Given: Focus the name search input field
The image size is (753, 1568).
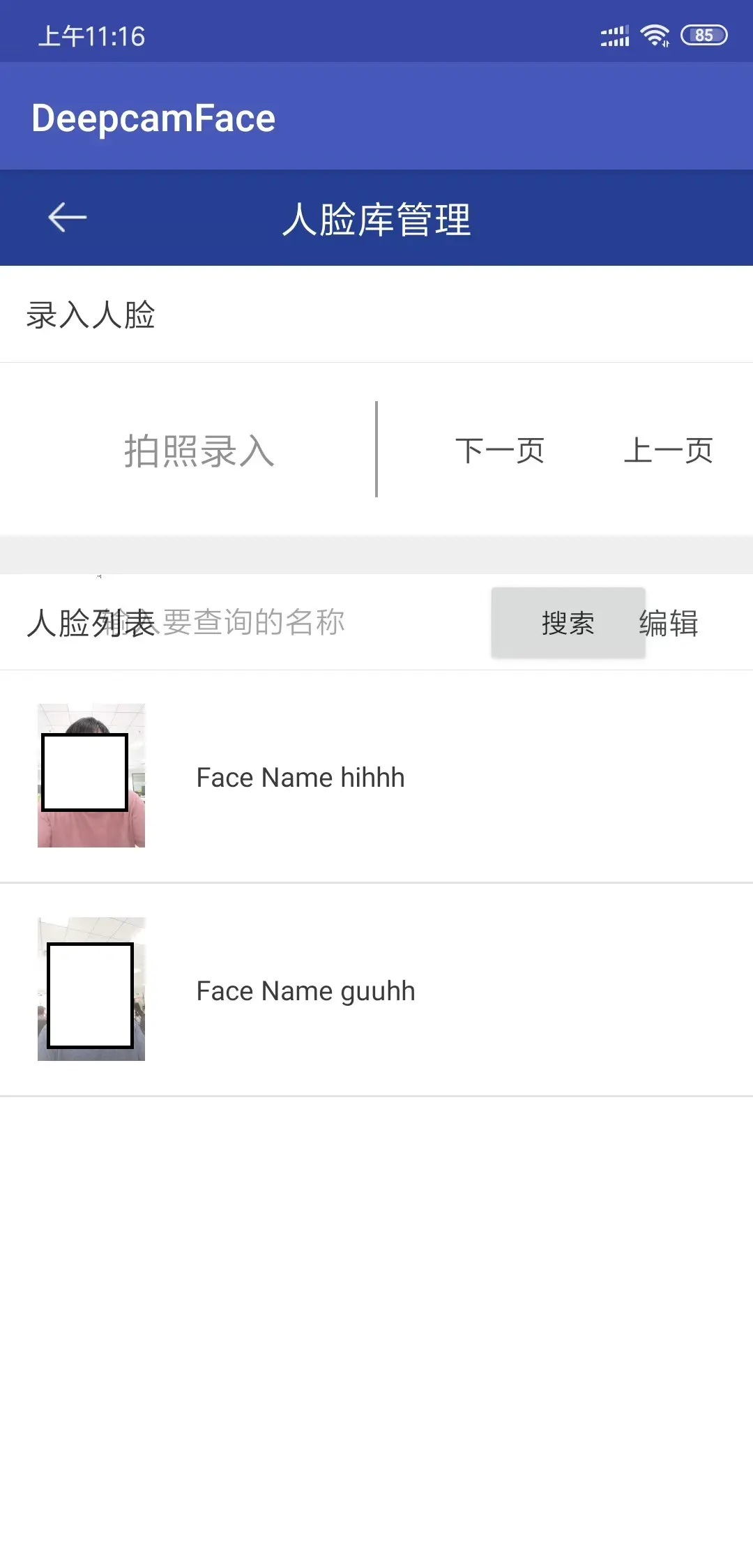Looking at the screenshot, I should [x=279, y=622].
